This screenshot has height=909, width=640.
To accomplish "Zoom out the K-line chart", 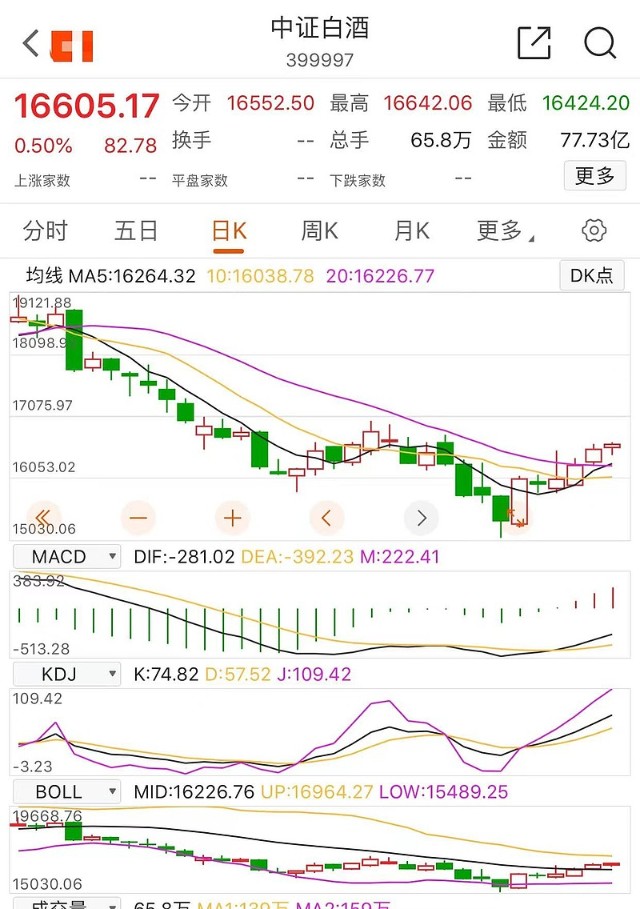I will point(137,518).
